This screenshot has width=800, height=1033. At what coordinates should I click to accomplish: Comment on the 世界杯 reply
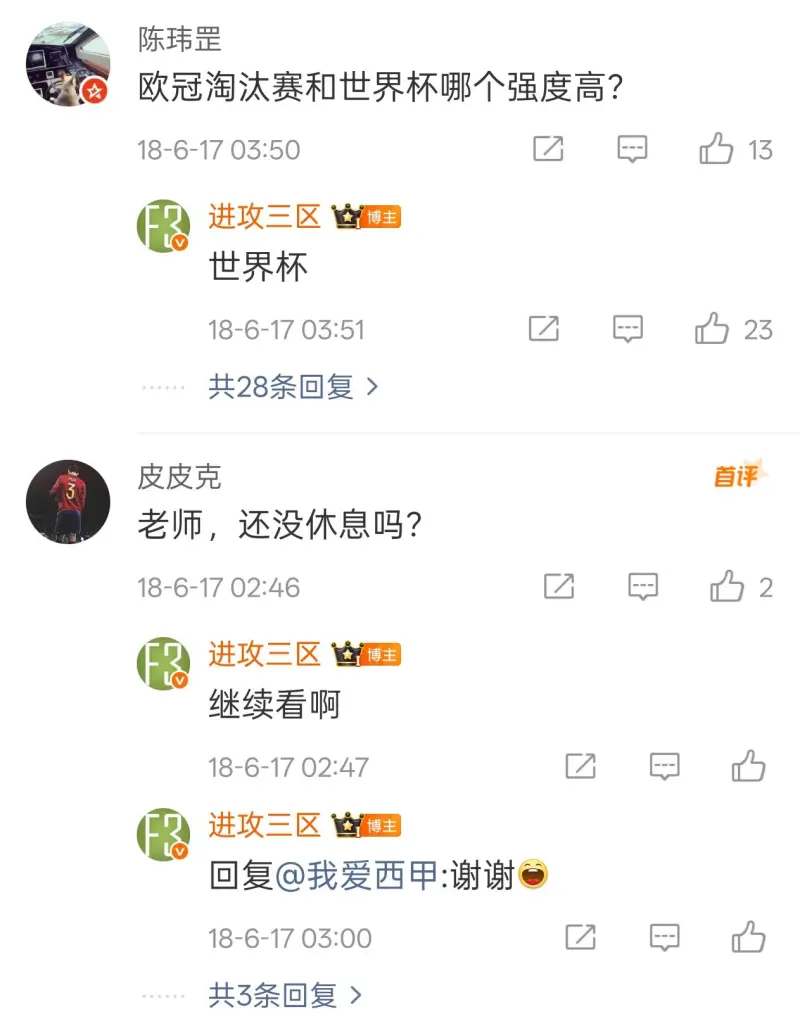[628, 329]
